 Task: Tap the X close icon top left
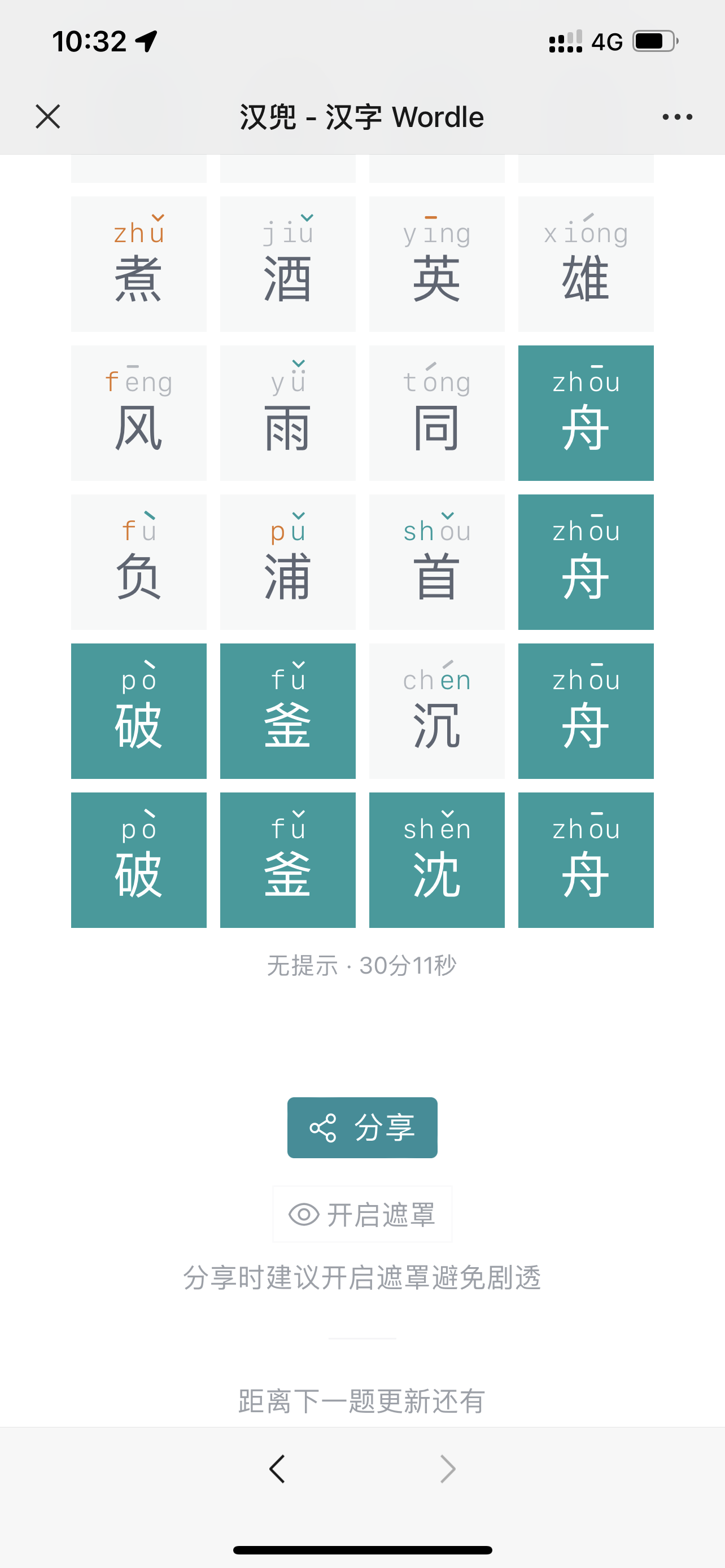[48, 117]
